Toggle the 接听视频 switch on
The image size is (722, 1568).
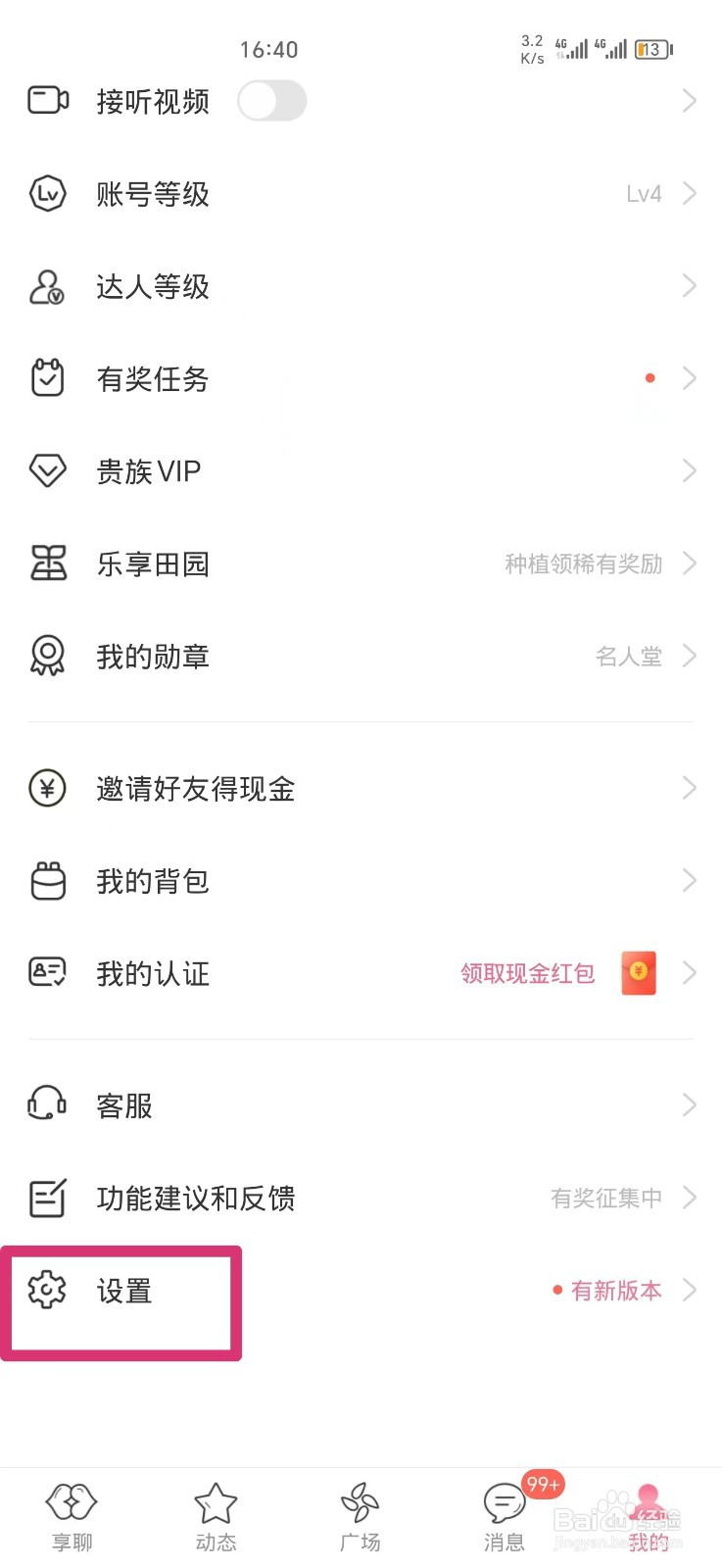click(x=271, y=100)
